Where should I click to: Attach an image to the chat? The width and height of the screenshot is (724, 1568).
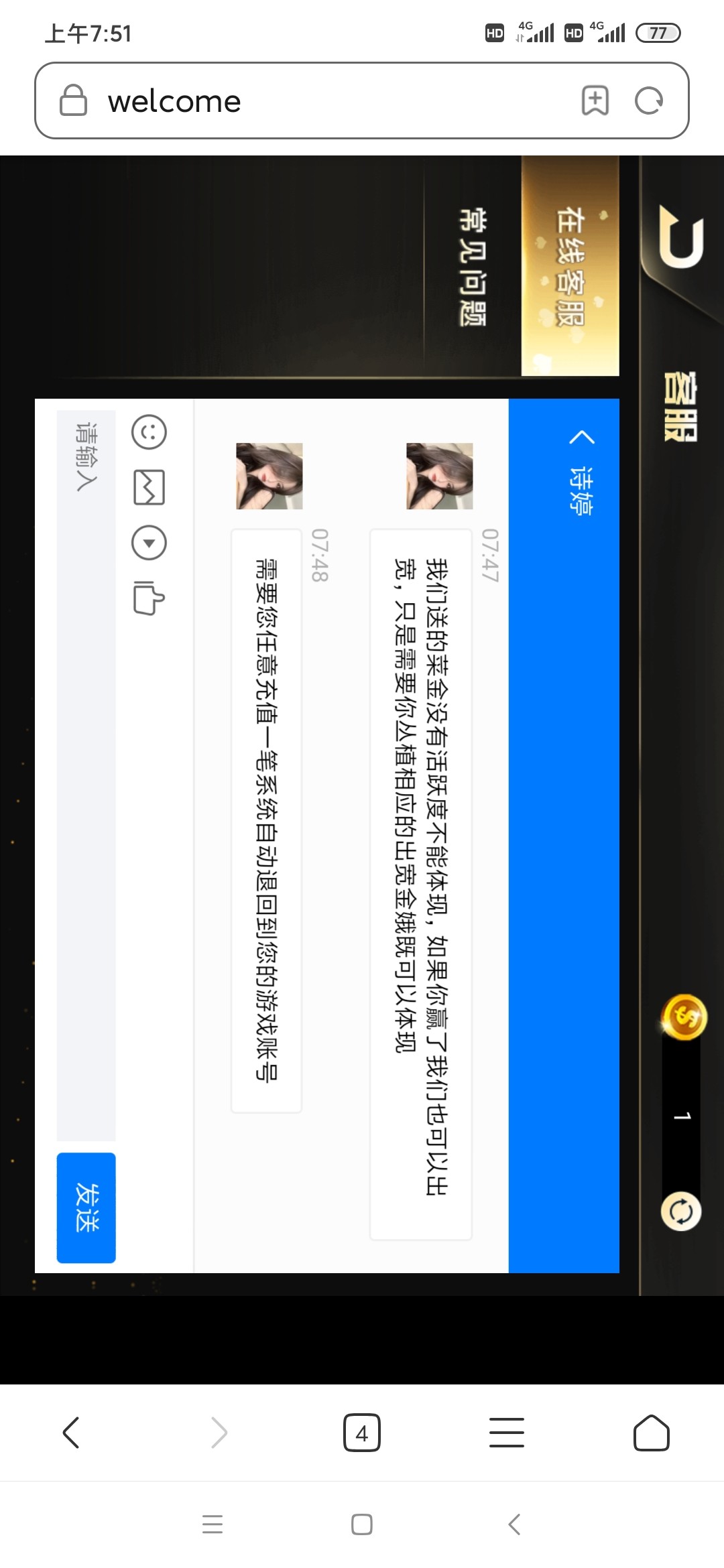[149, 487]
